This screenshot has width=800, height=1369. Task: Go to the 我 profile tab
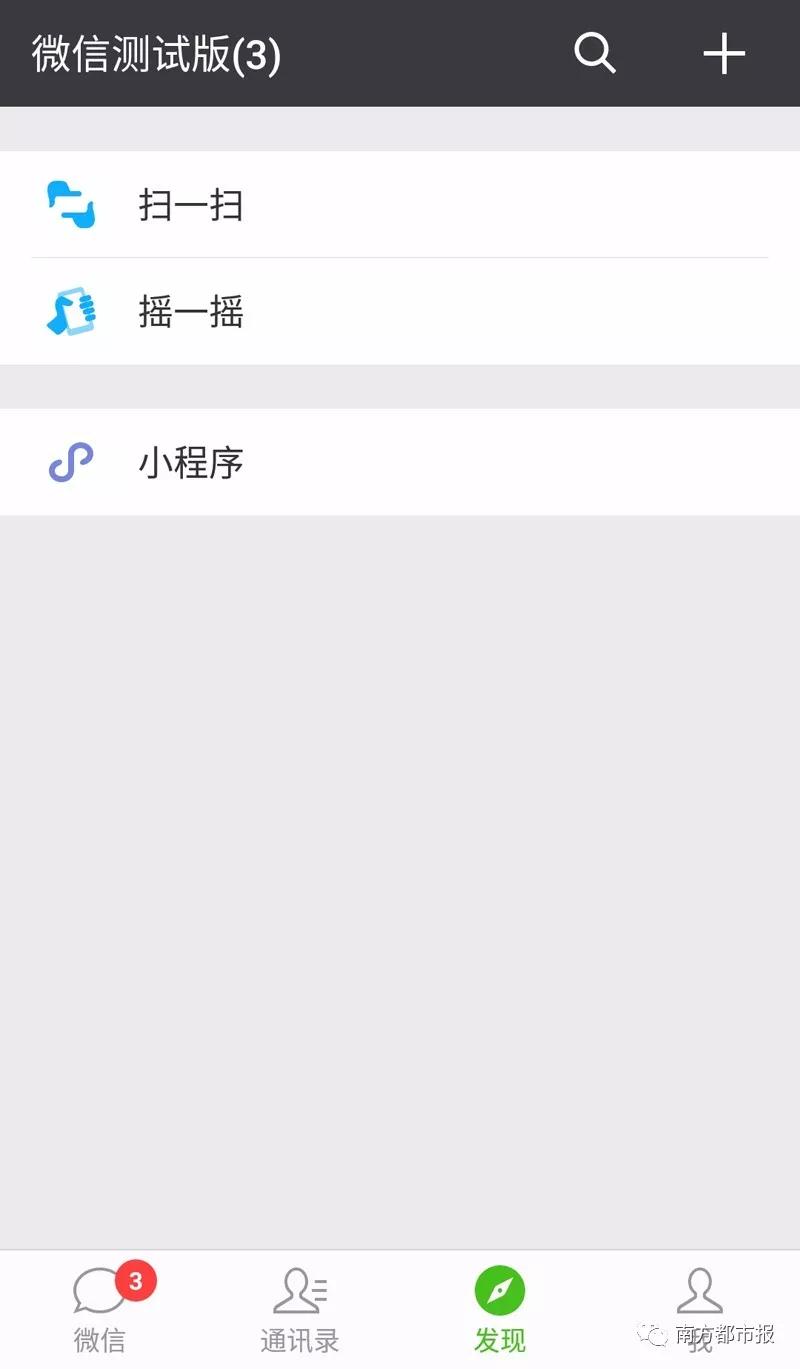click(x=700, y=1309)
